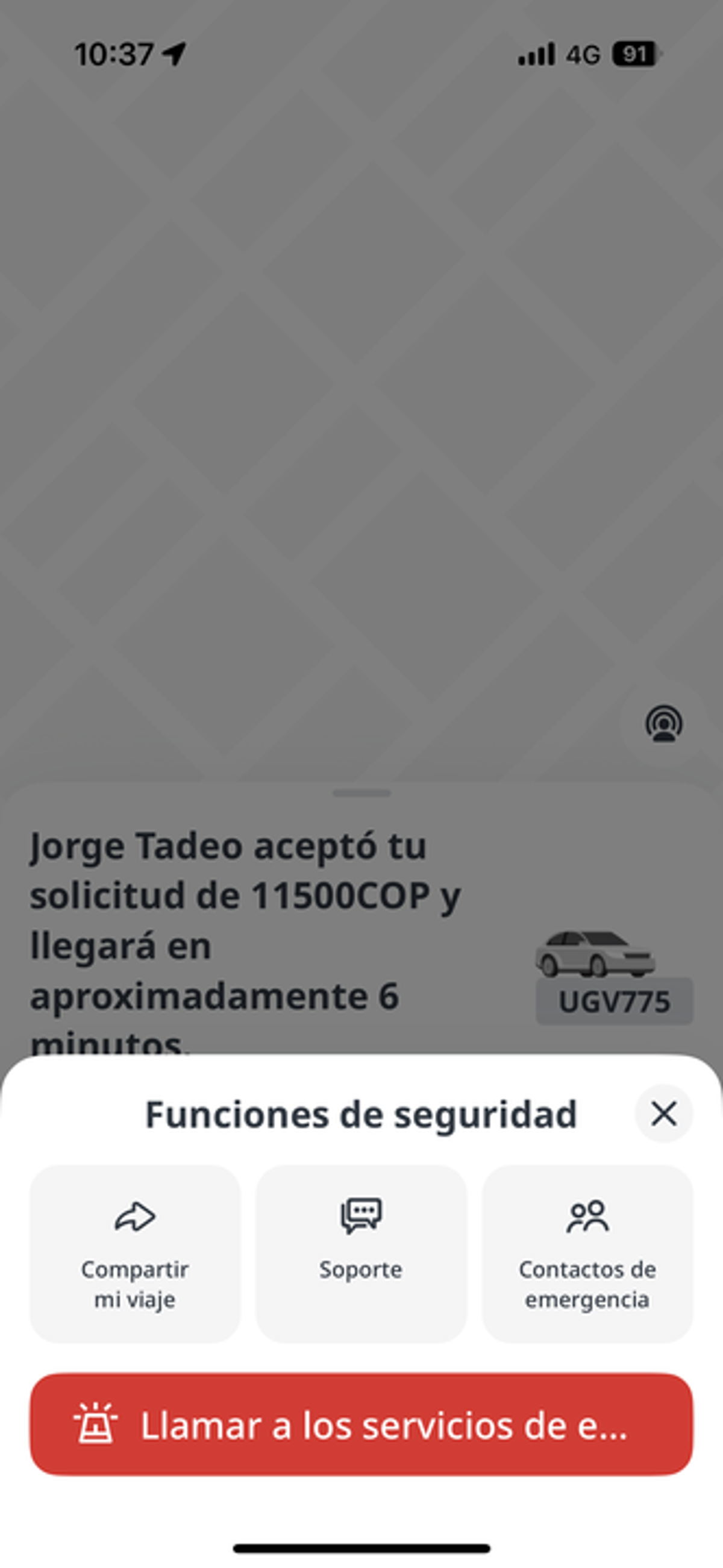Open Contactos de emergencia

tap(587, 1253)
